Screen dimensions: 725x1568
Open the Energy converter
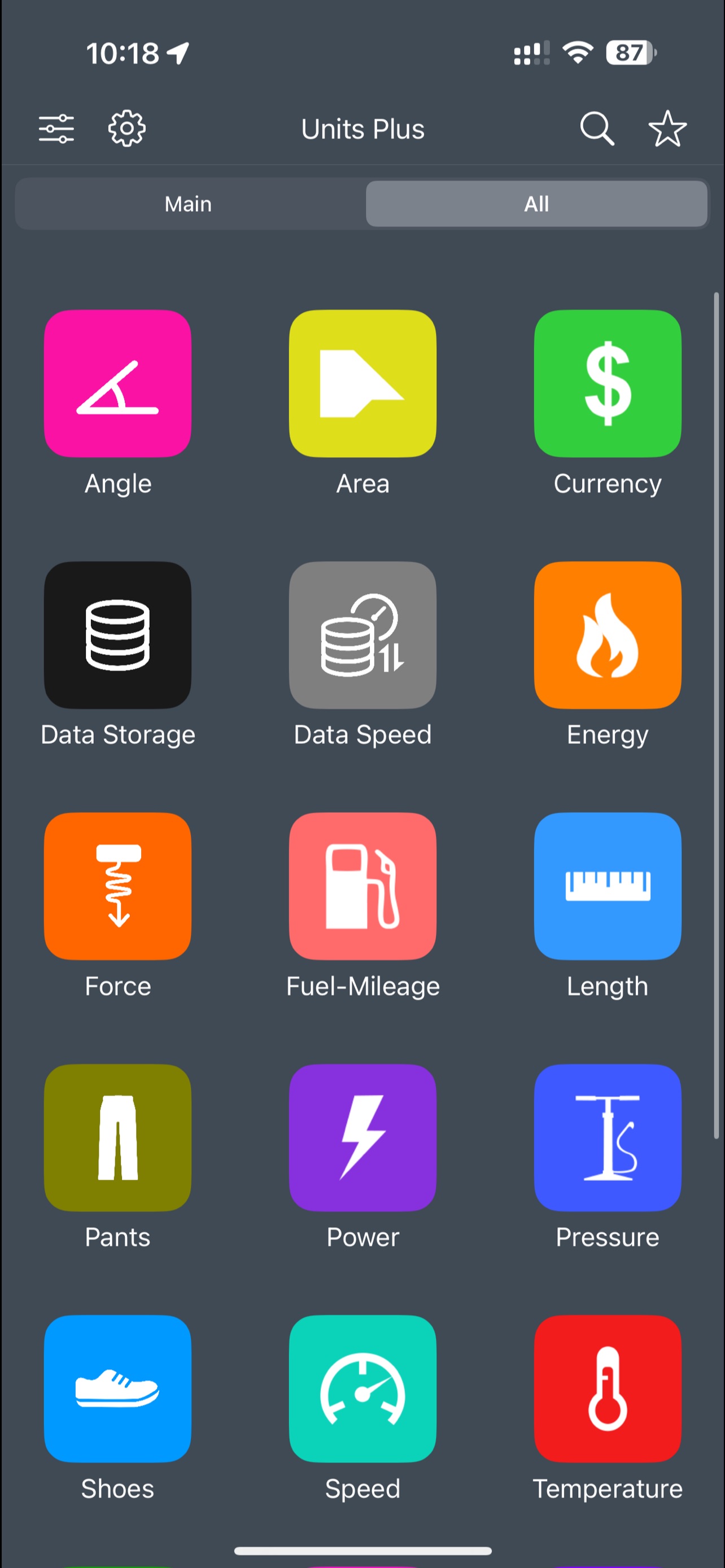click(607, 635)
